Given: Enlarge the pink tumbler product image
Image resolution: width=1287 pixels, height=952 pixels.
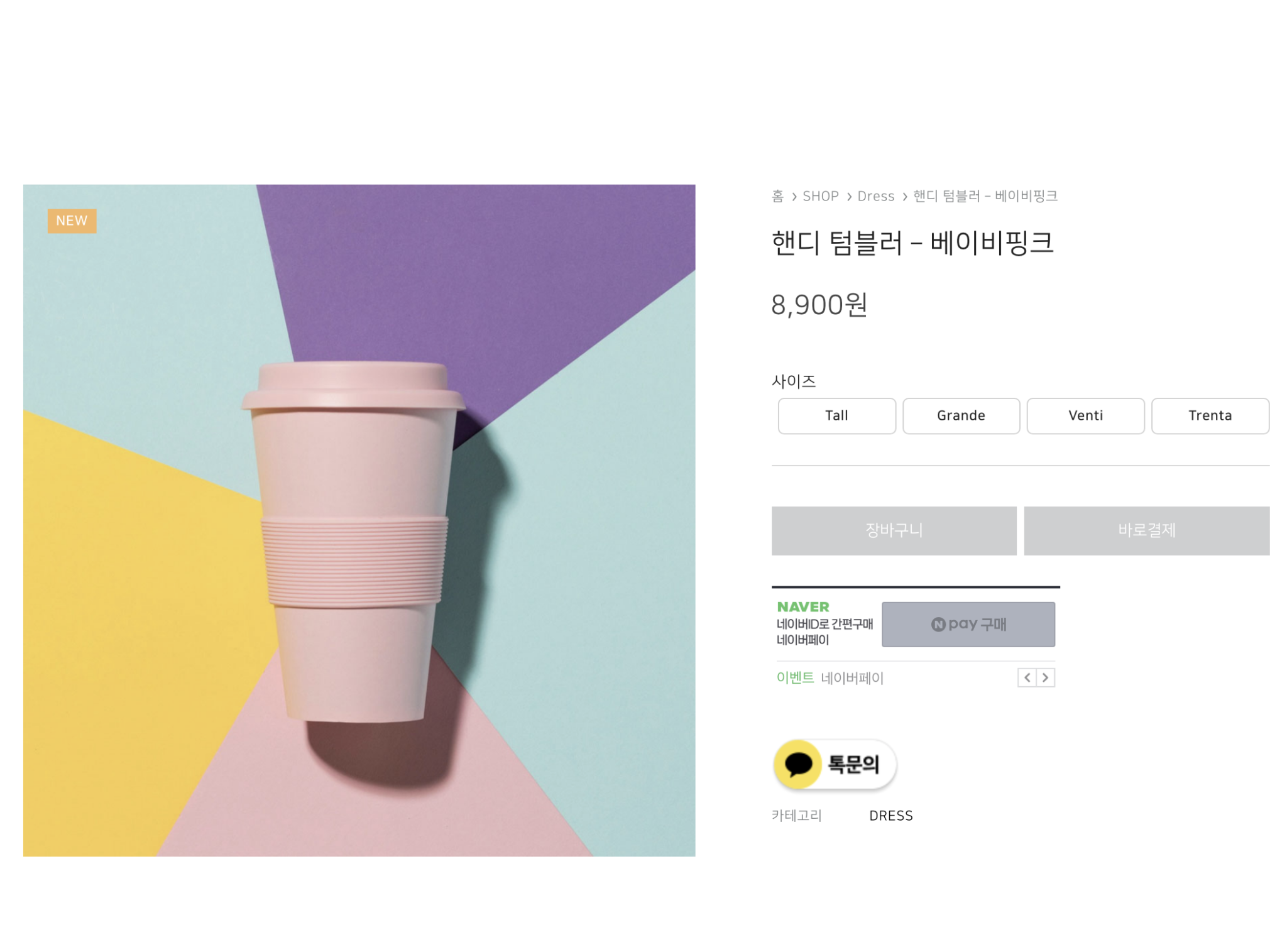Looking at the screenshot, I should coord(359,520).
